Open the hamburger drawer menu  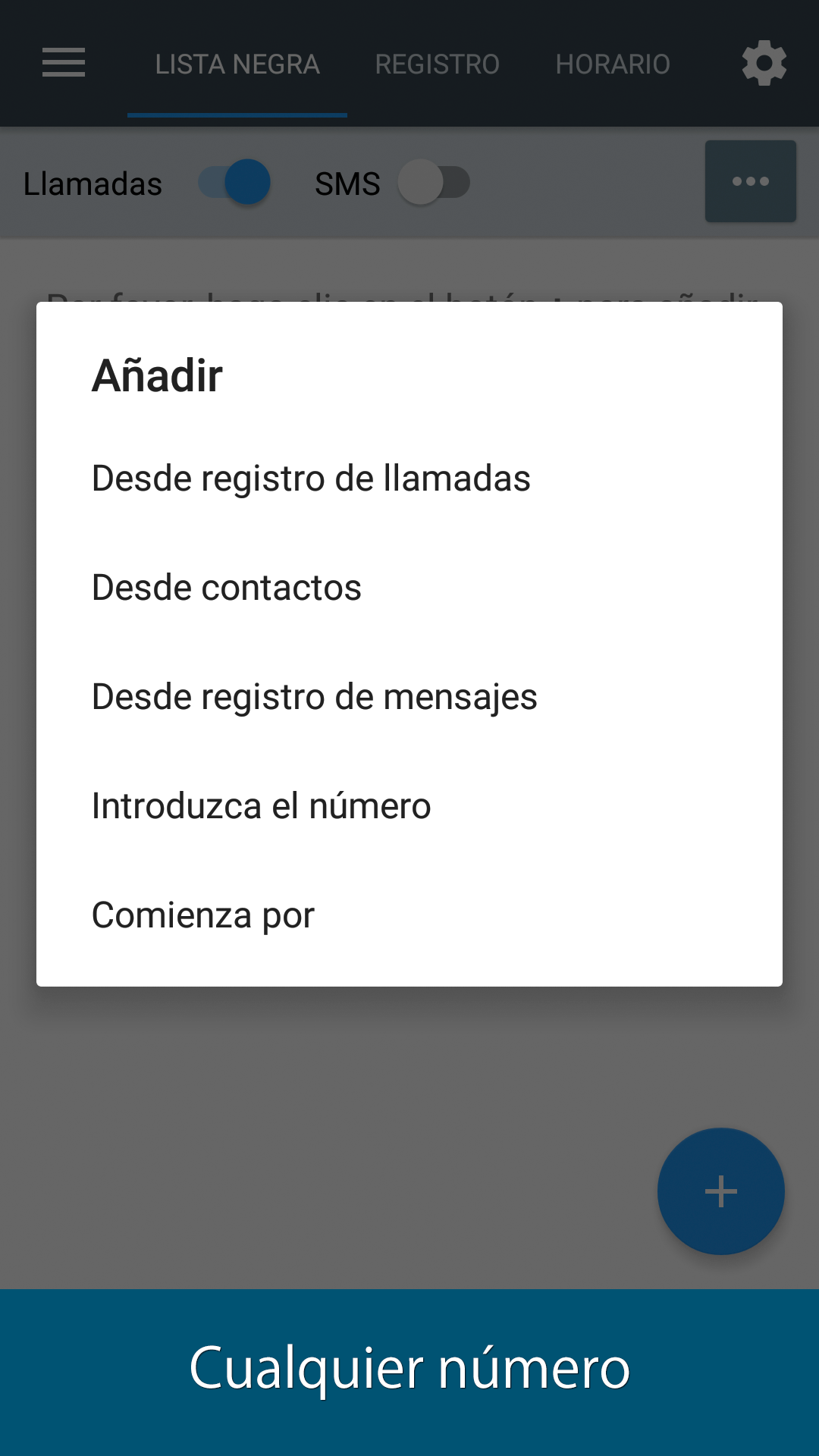[64, 63]
